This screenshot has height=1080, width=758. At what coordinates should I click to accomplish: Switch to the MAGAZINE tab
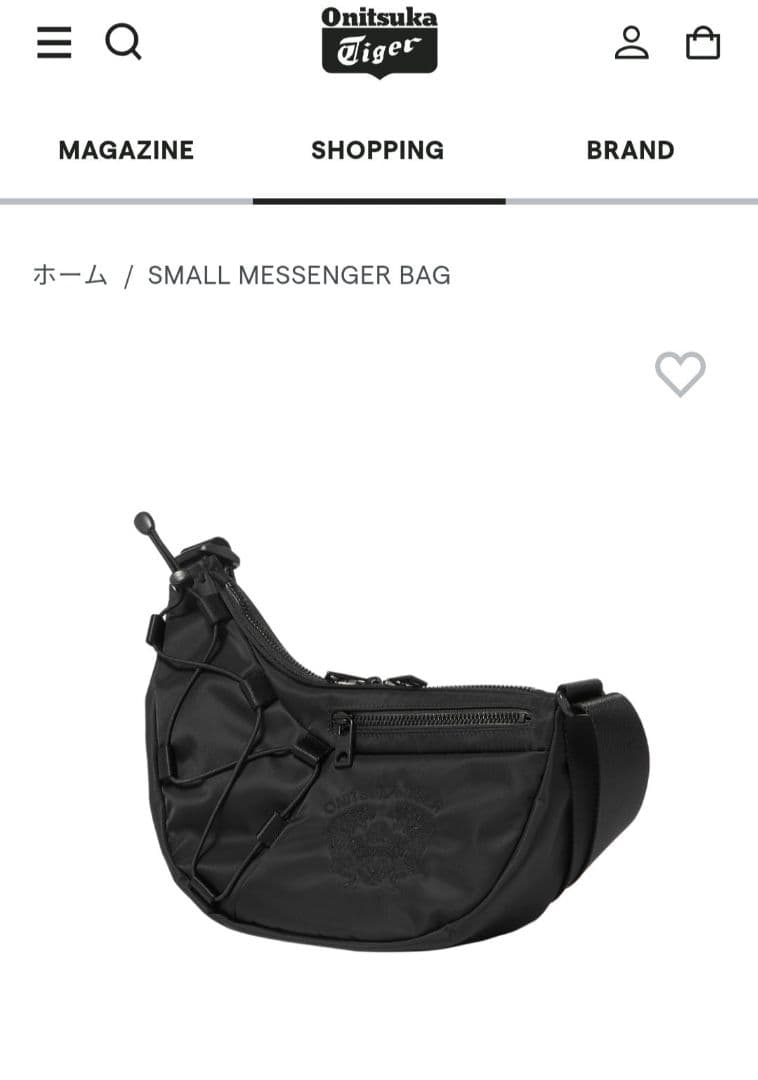126,150
